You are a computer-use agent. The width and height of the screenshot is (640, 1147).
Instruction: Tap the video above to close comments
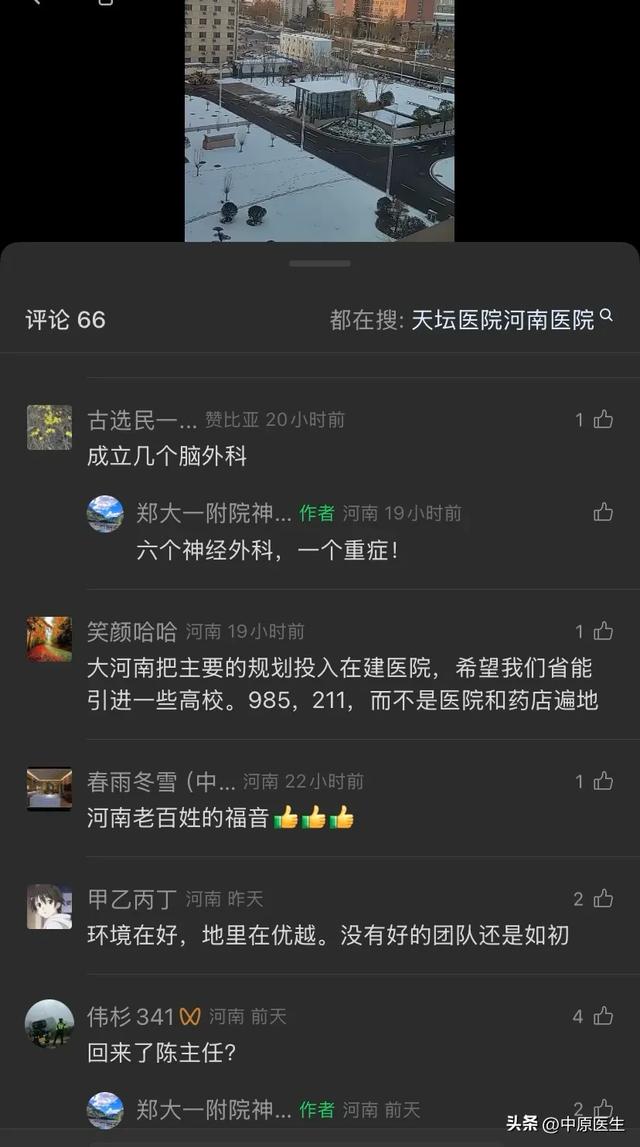point(319,120)
